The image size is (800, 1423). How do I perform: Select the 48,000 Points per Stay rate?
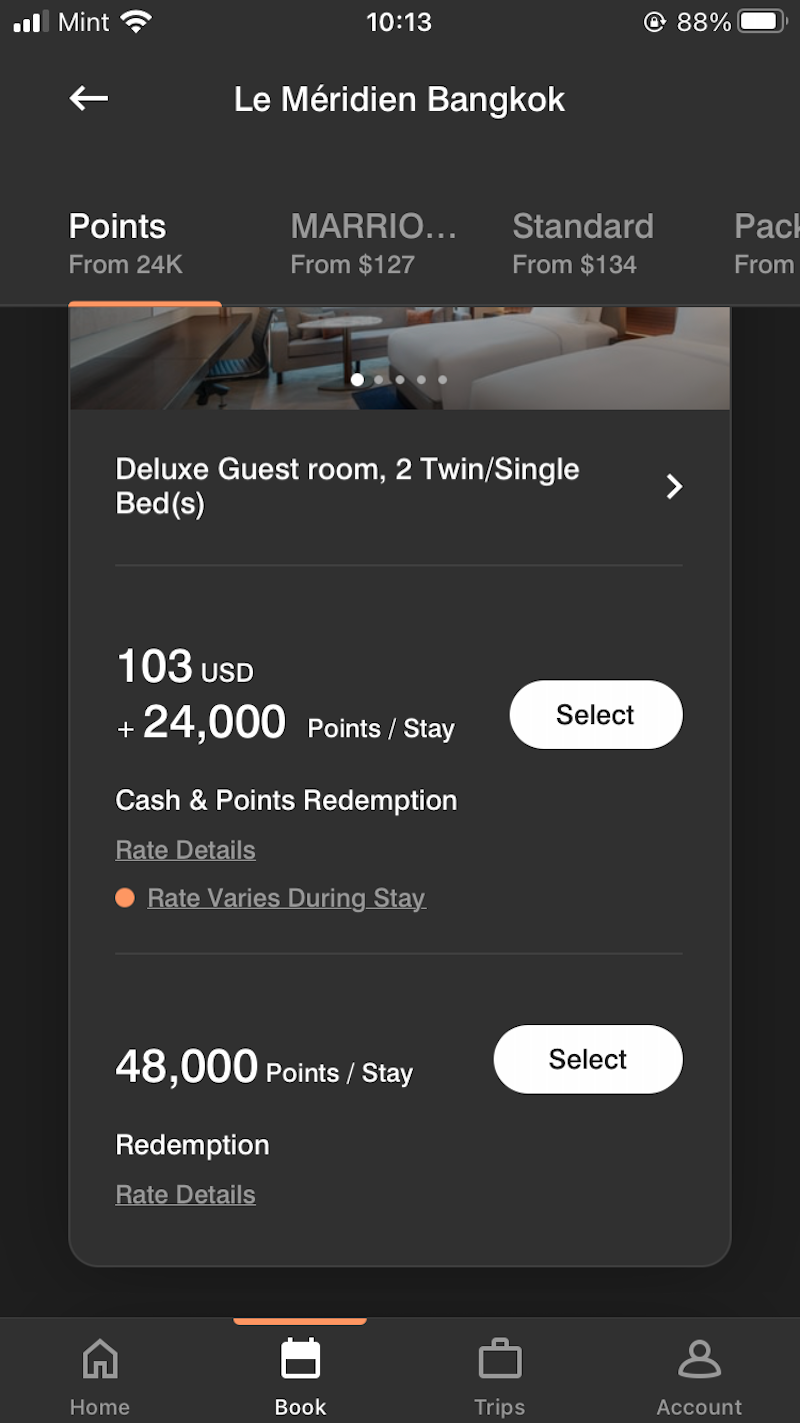[588, 1059]
